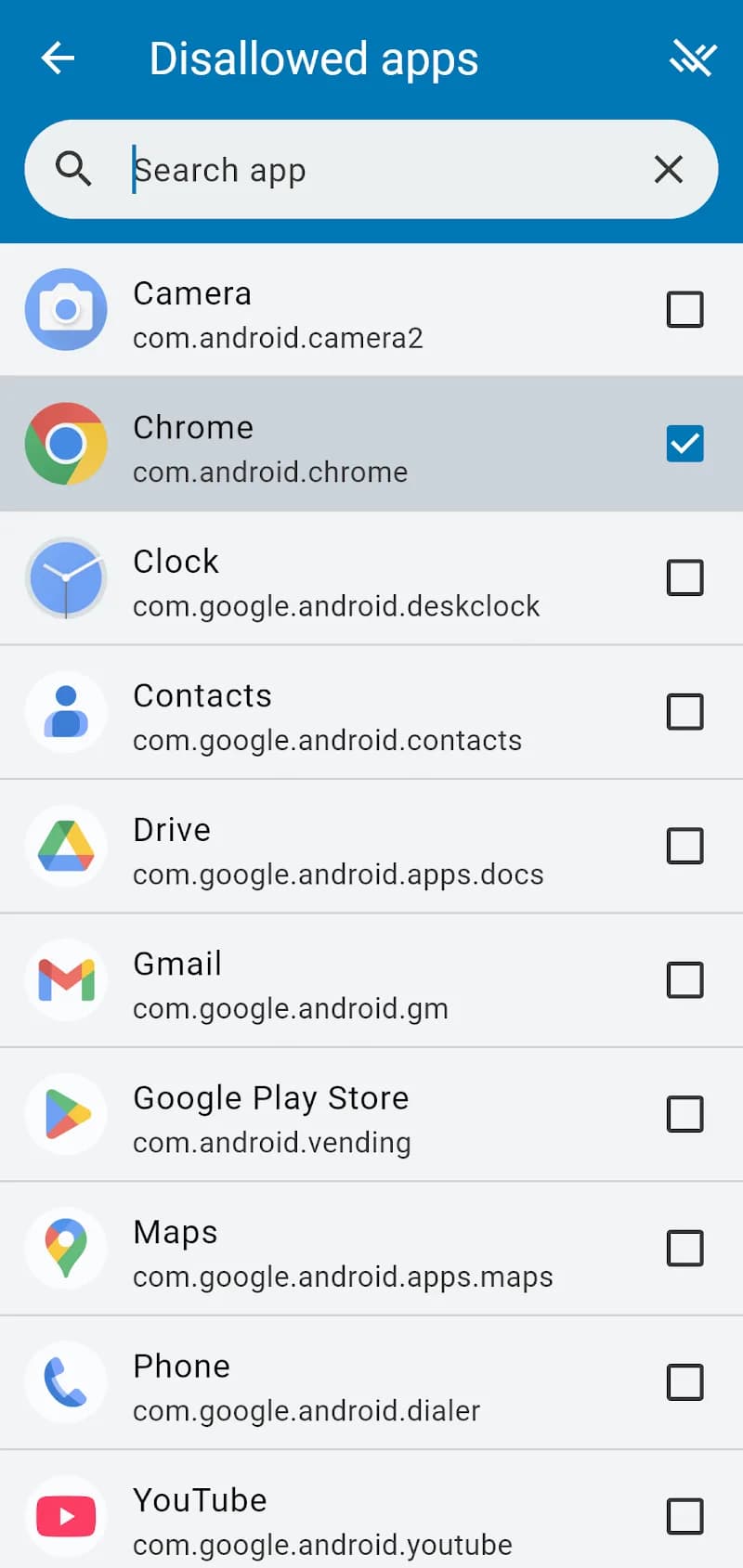Check the box next to YouTube

(x=684, y=1516)
